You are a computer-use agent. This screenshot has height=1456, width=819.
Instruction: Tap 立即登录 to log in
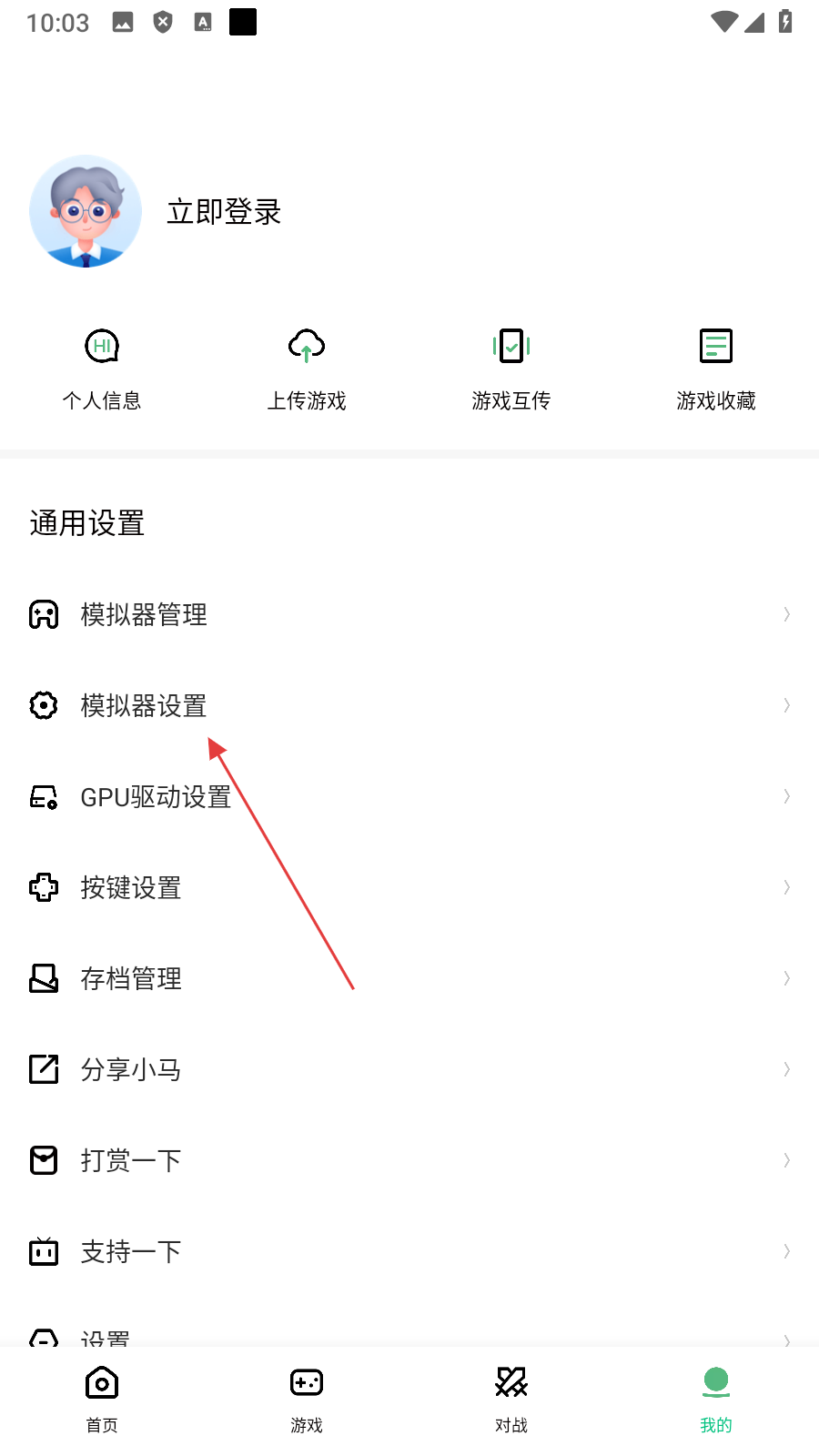coord(224,212)
